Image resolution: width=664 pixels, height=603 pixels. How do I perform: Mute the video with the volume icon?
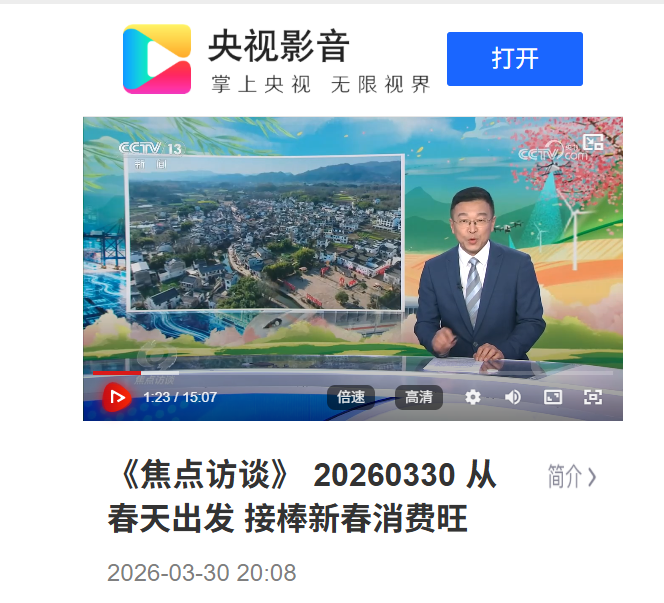pos(513,397)
